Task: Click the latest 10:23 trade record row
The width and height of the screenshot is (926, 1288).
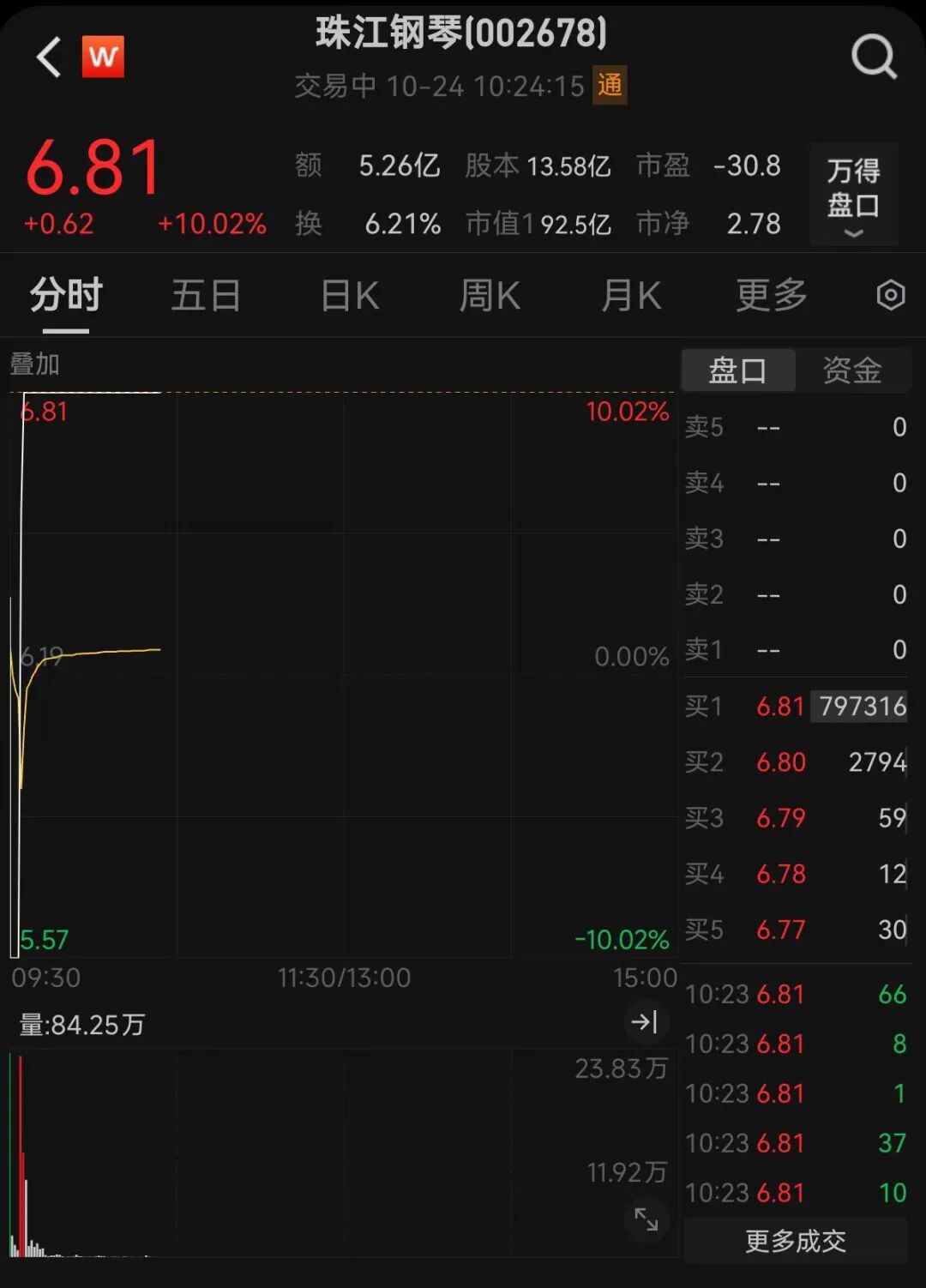Action: tap(796, 995)
